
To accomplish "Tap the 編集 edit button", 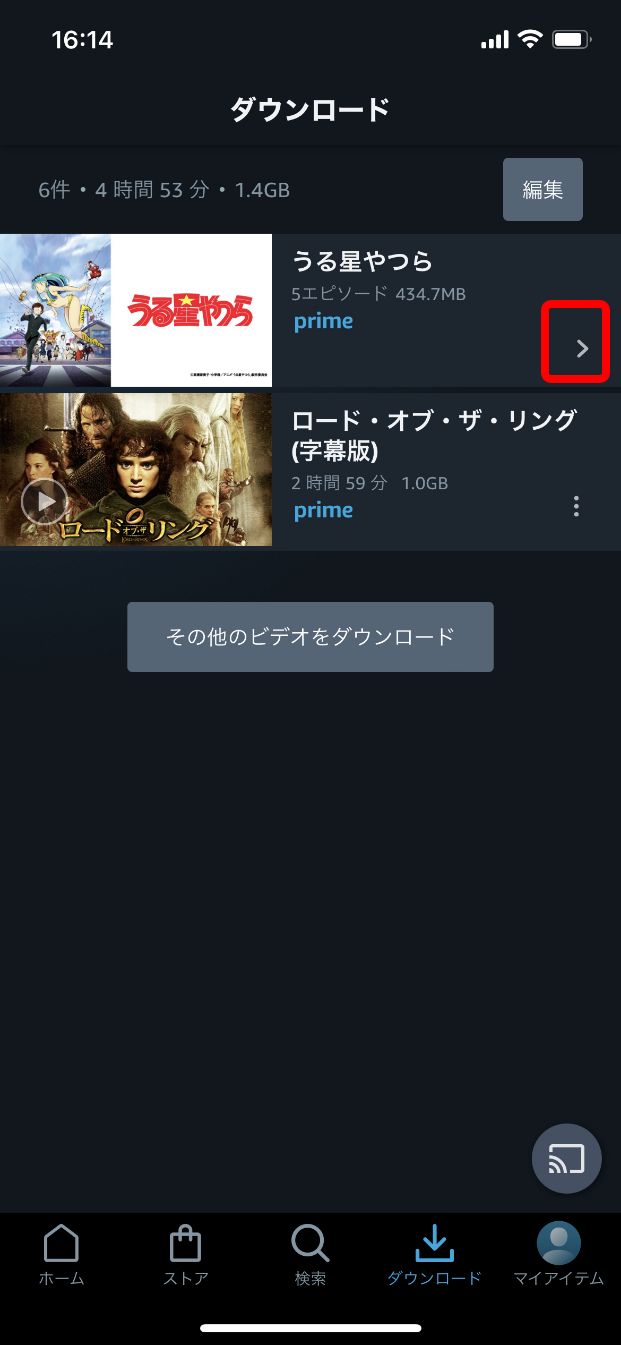I will pos(542,189).
